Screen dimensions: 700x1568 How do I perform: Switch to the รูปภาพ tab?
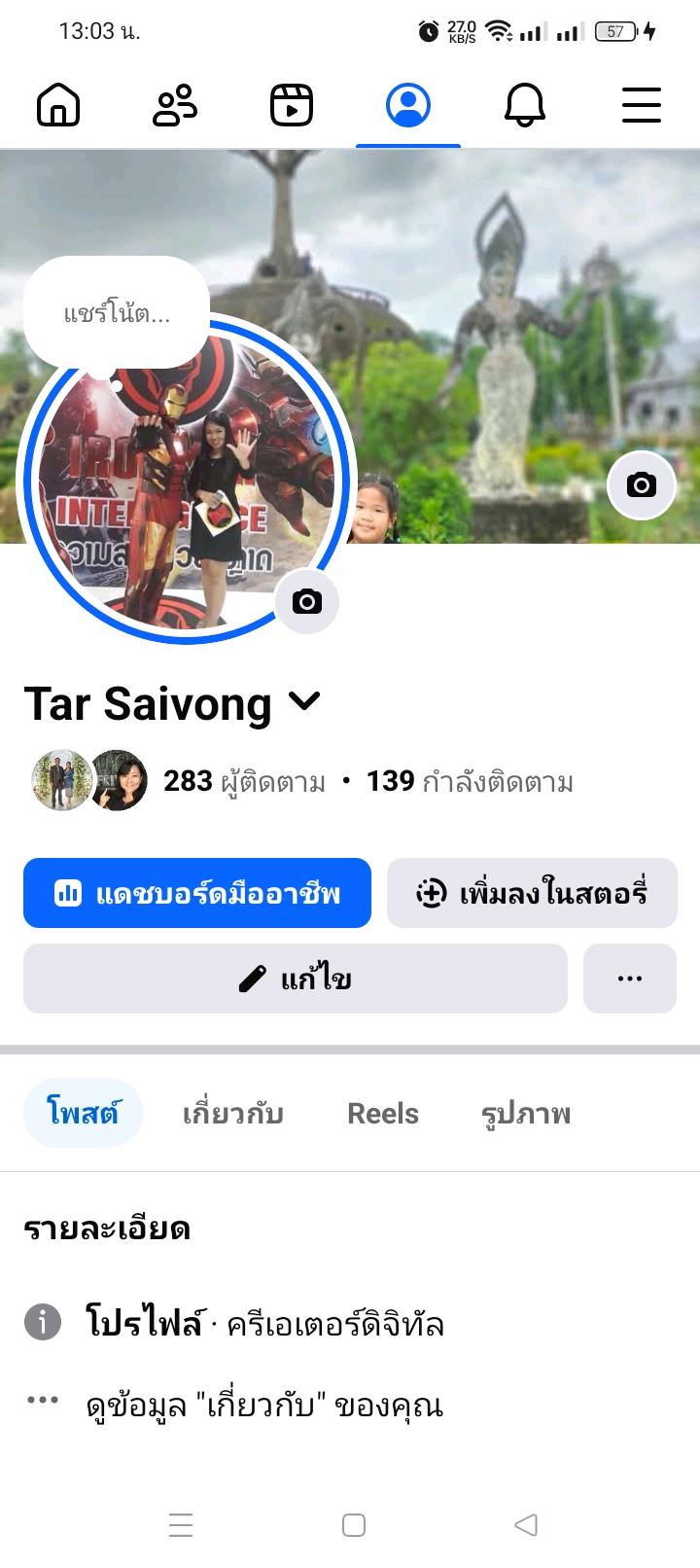pyautogui.click(x=526, y=1113)
